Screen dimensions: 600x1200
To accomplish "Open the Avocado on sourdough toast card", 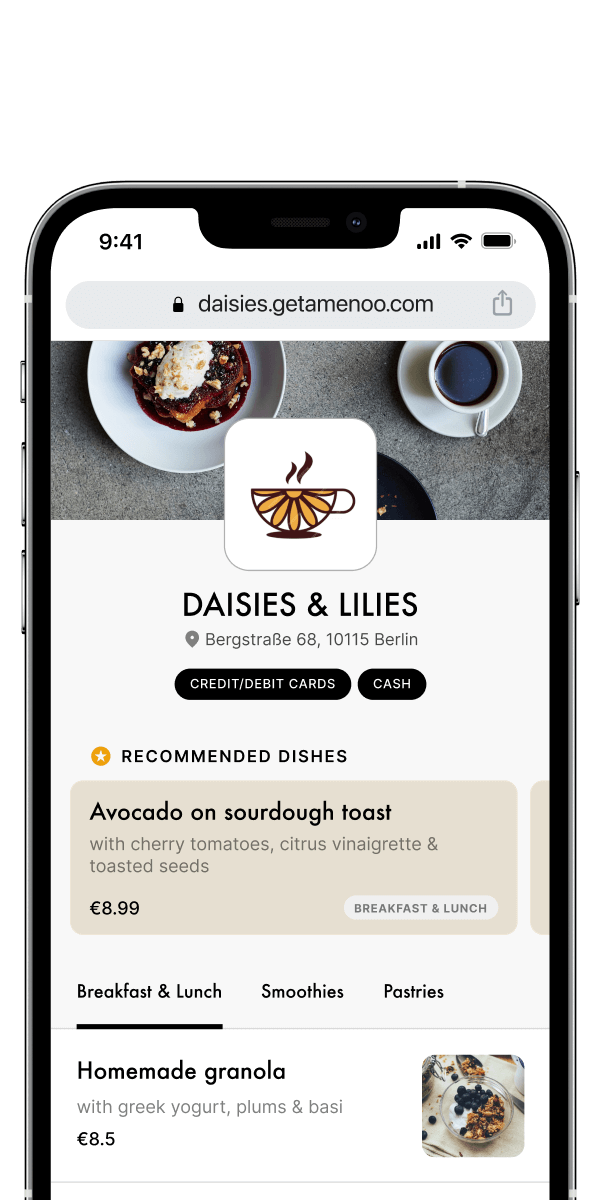I will coord(293,857).
